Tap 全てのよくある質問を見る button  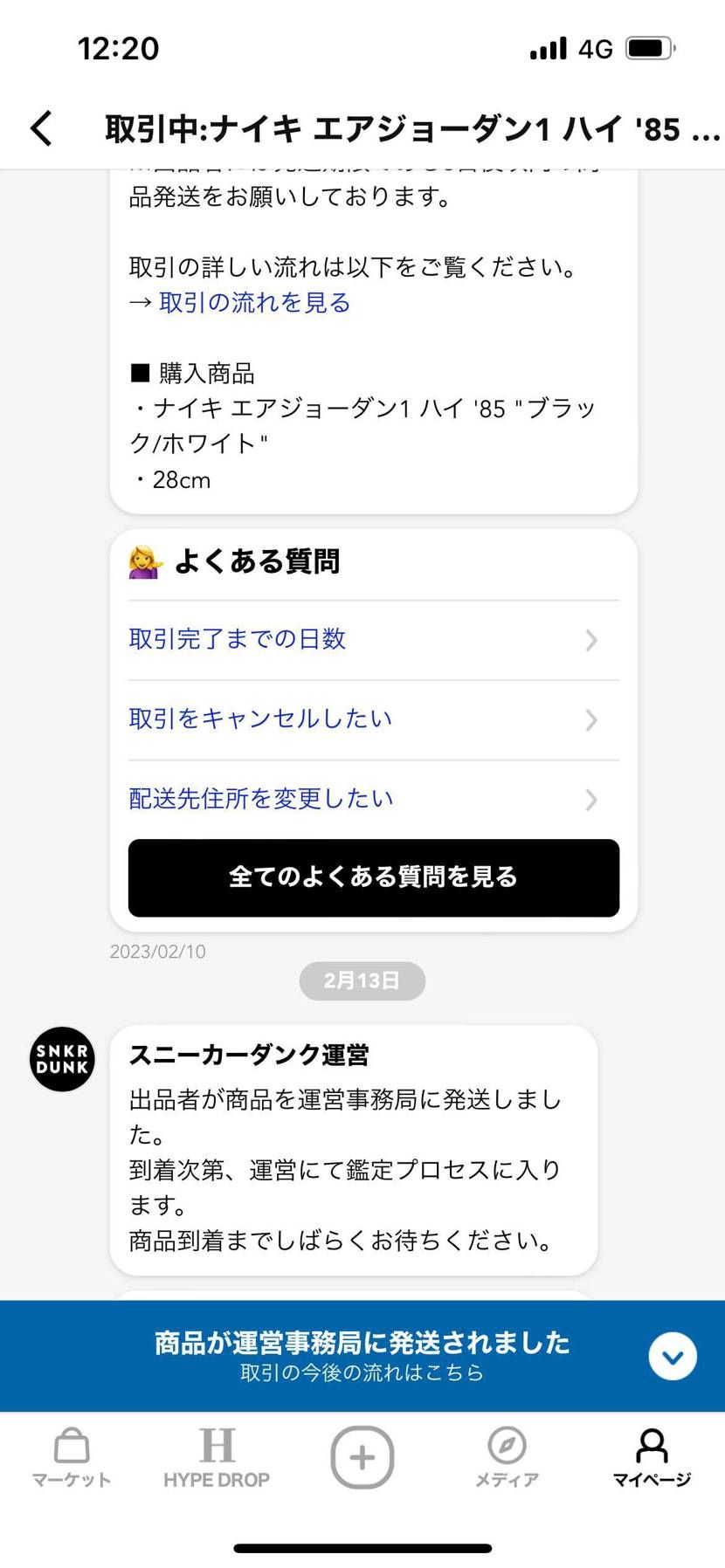(x=373, y=877)
